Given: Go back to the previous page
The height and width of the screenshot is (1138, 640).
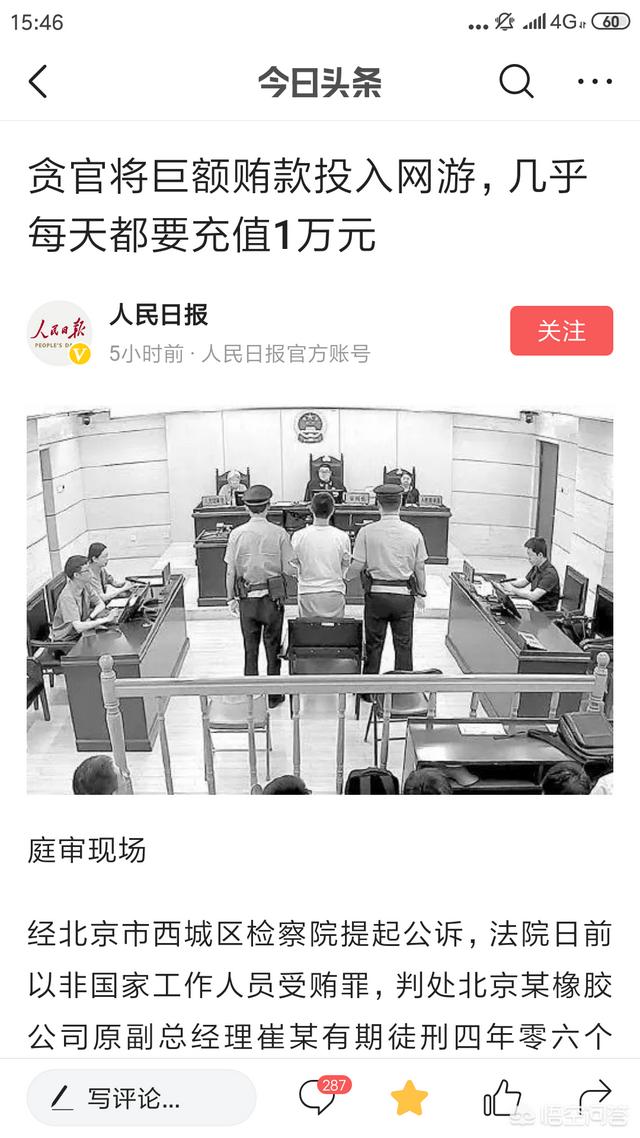Looking at the screenshot, I should (38, 82).
